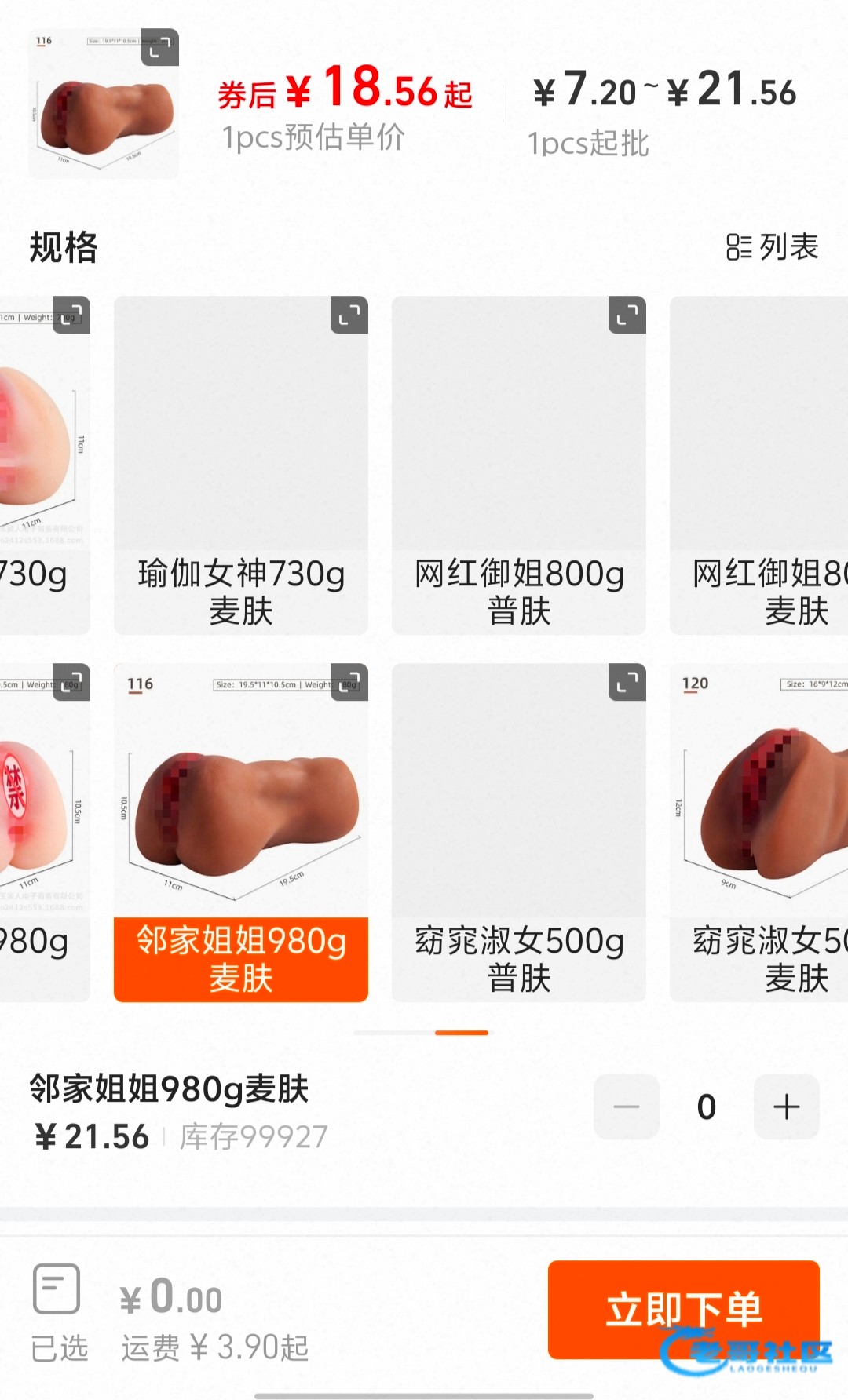Increase quantity with plus button
Viewport: 848px width, 1400px height.
tap(786, 1107)
